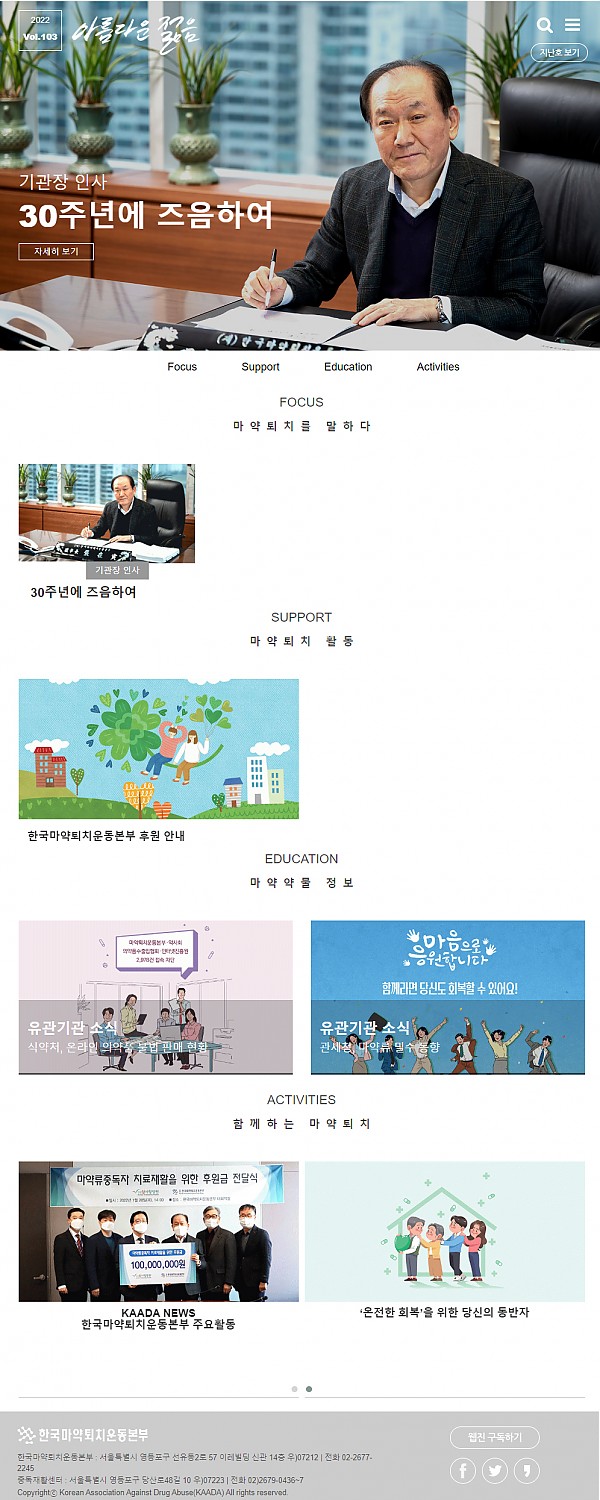Open the search icon in the header

click(545, 25)
